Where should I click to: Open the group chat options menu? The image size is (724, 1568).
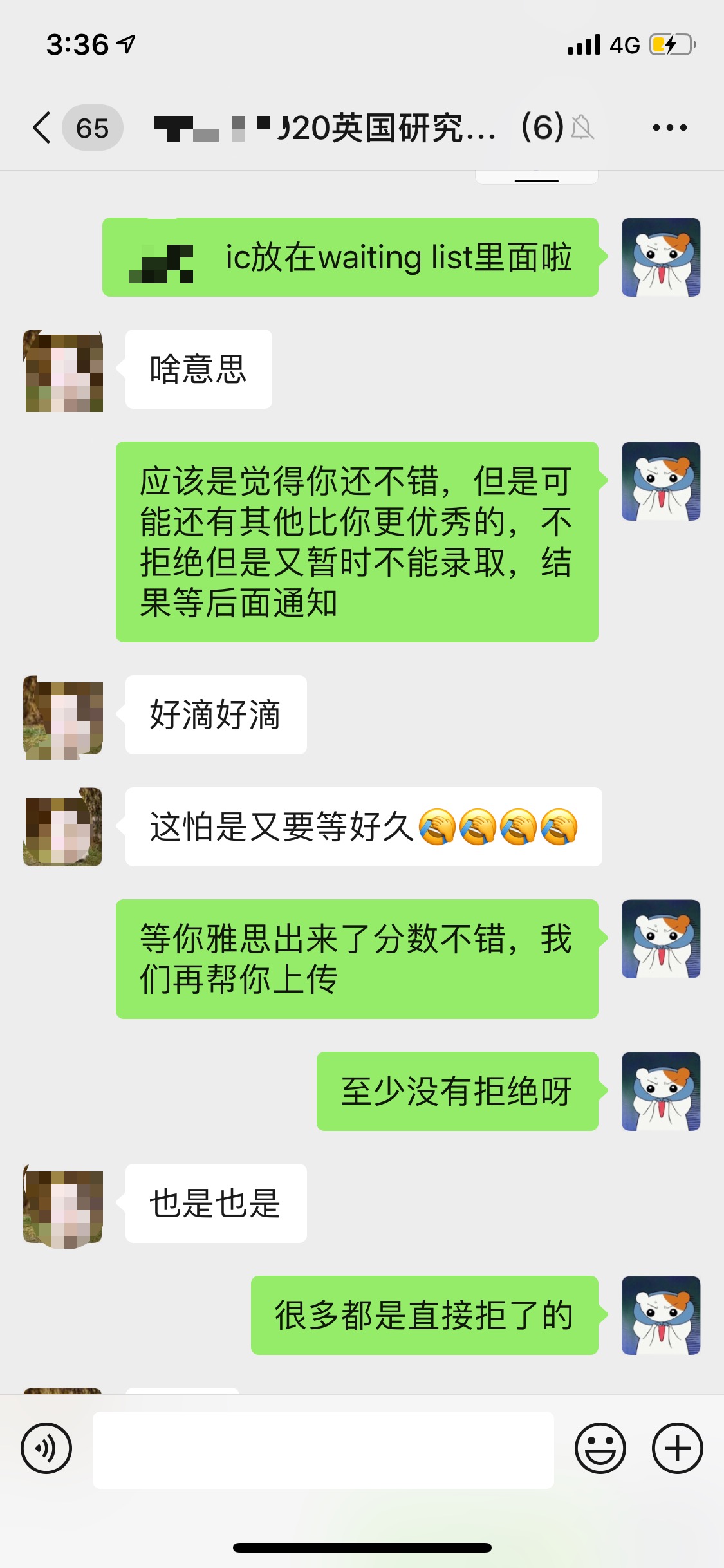[x=669, y=127]
